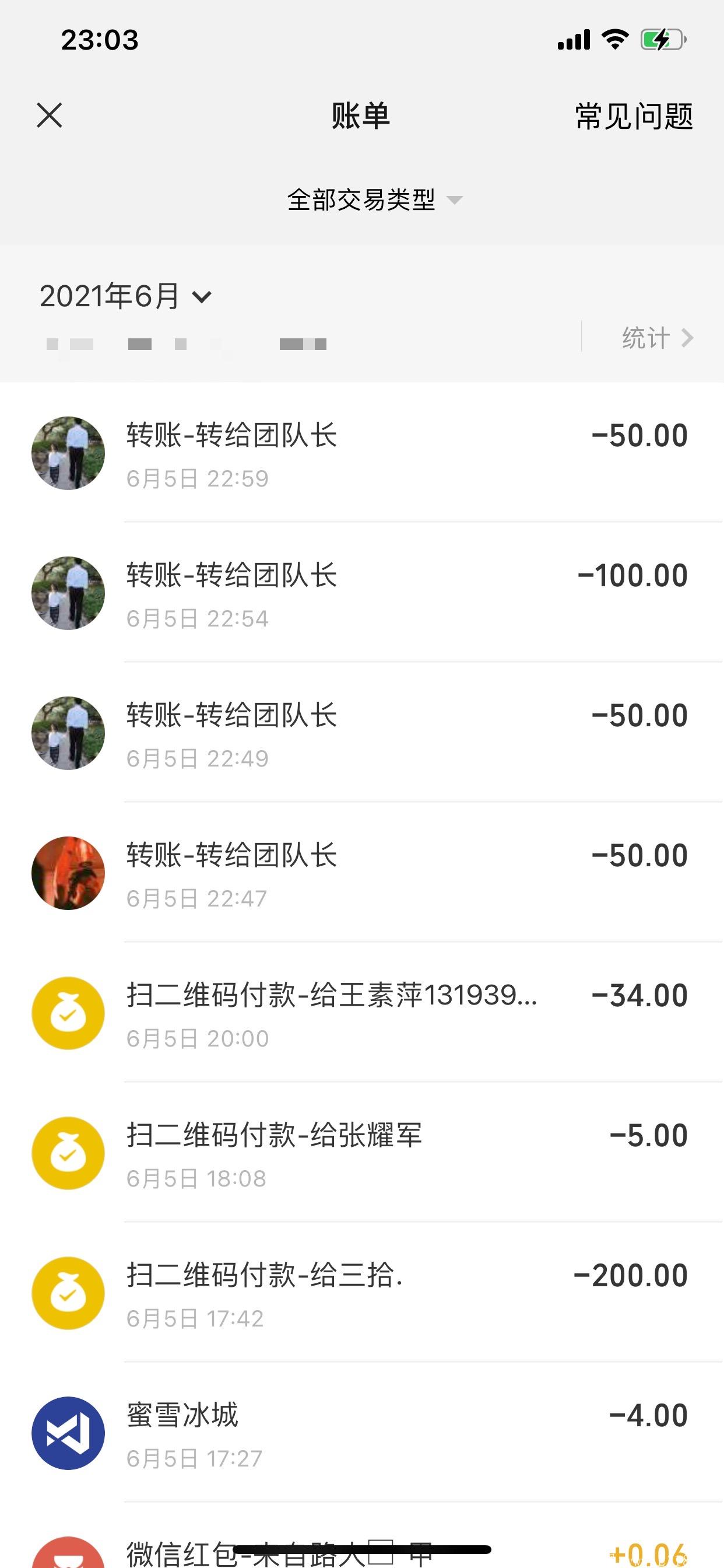Open 统计 statistics page
Viewport: 724px width, 1568px height.
pos(657,337)
